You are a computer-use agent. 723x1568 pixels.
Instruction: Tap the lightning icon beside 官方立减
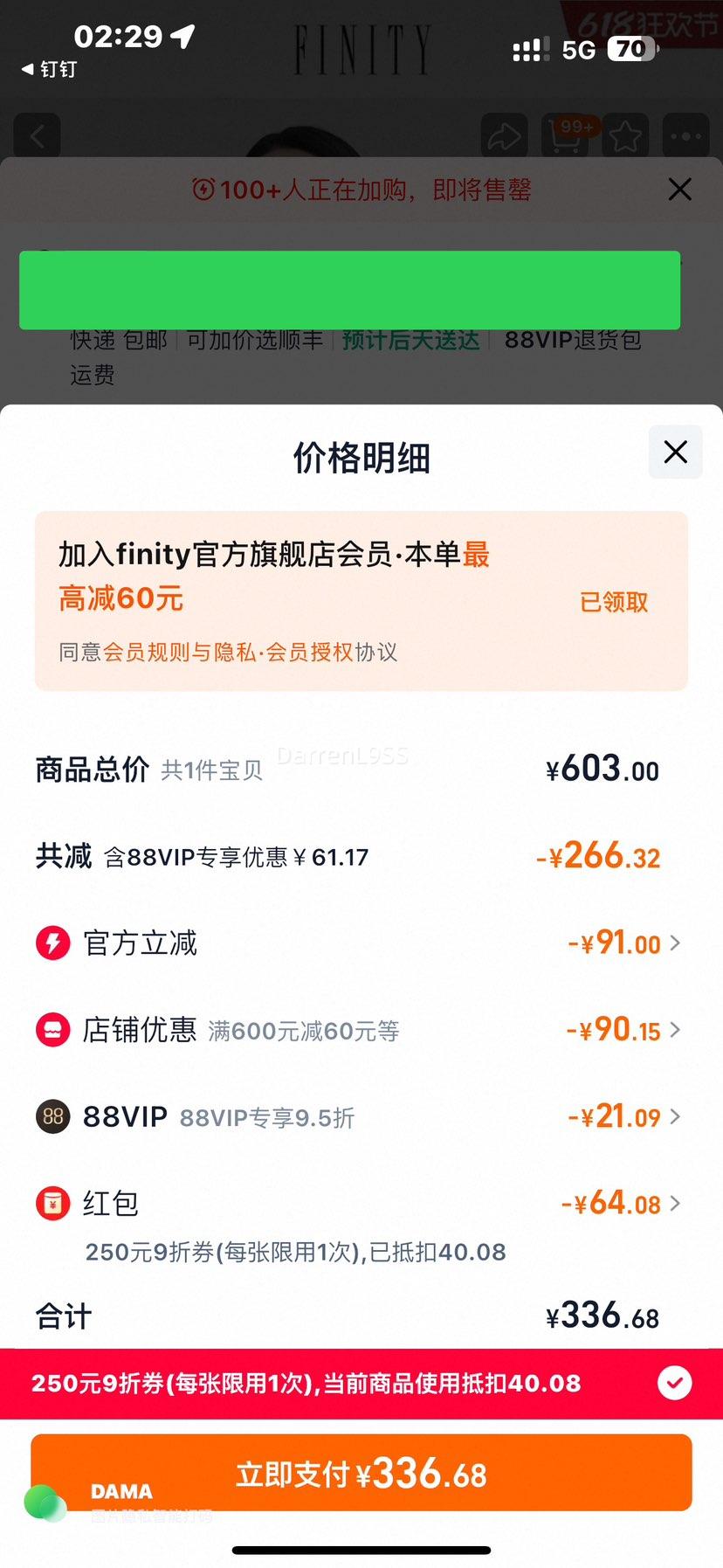(52, 943)
